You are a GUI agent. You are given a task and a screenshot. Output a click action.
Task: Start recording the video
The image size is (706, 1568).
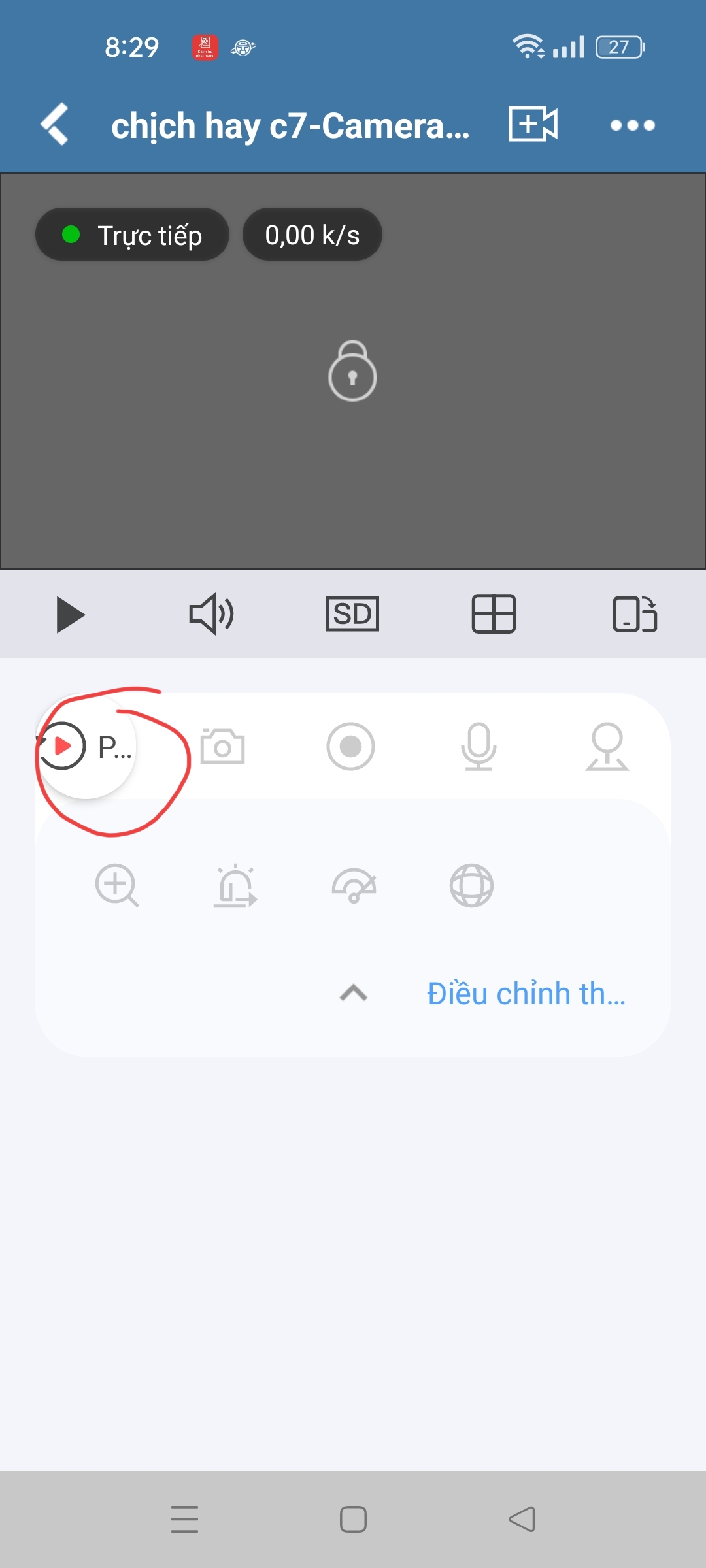pyautogui.click(x=350, y=746)
